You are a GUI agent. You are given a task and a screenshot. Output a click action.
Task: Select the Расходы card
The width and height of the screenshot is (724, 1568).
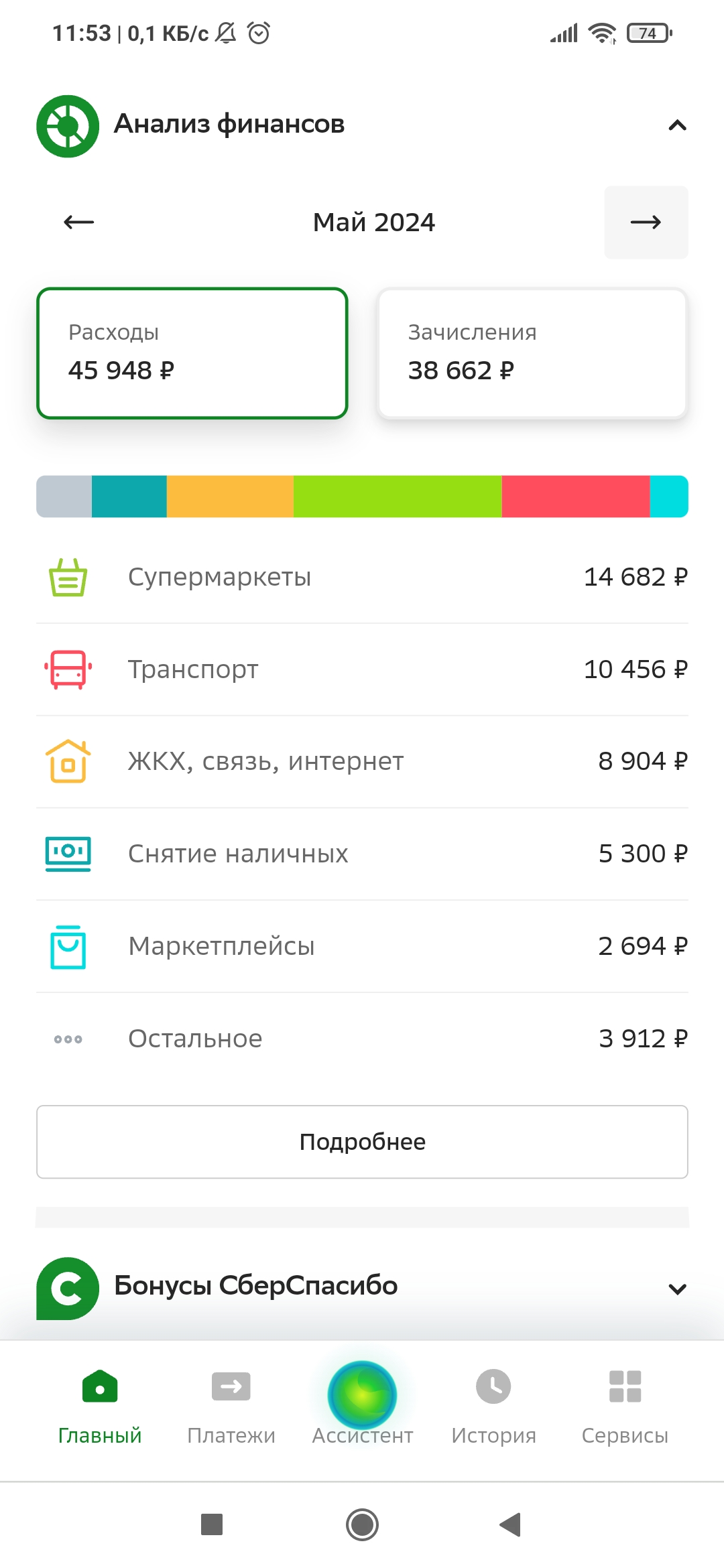(192, 353)
